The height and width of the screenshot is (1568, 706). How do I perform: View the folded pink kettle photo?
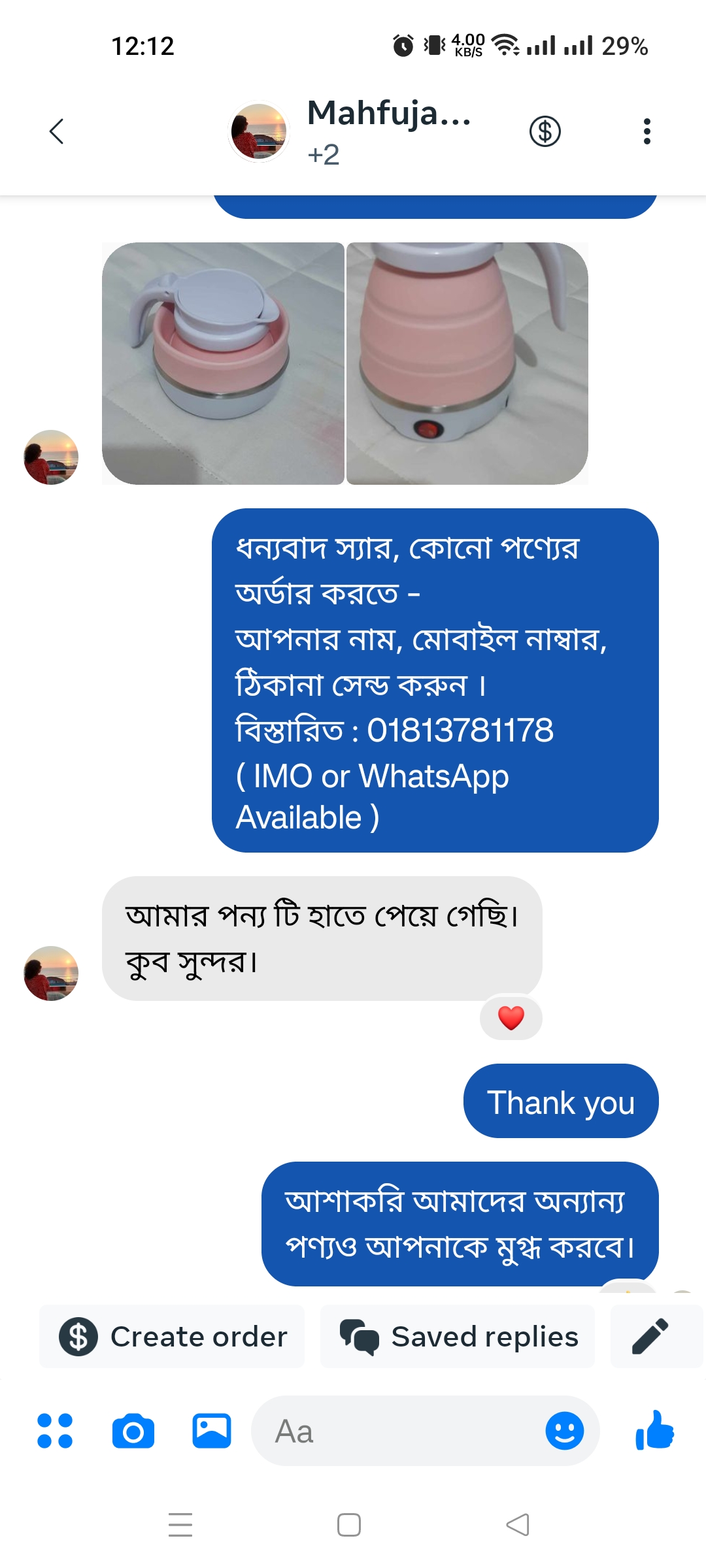(x=223, y=363)
